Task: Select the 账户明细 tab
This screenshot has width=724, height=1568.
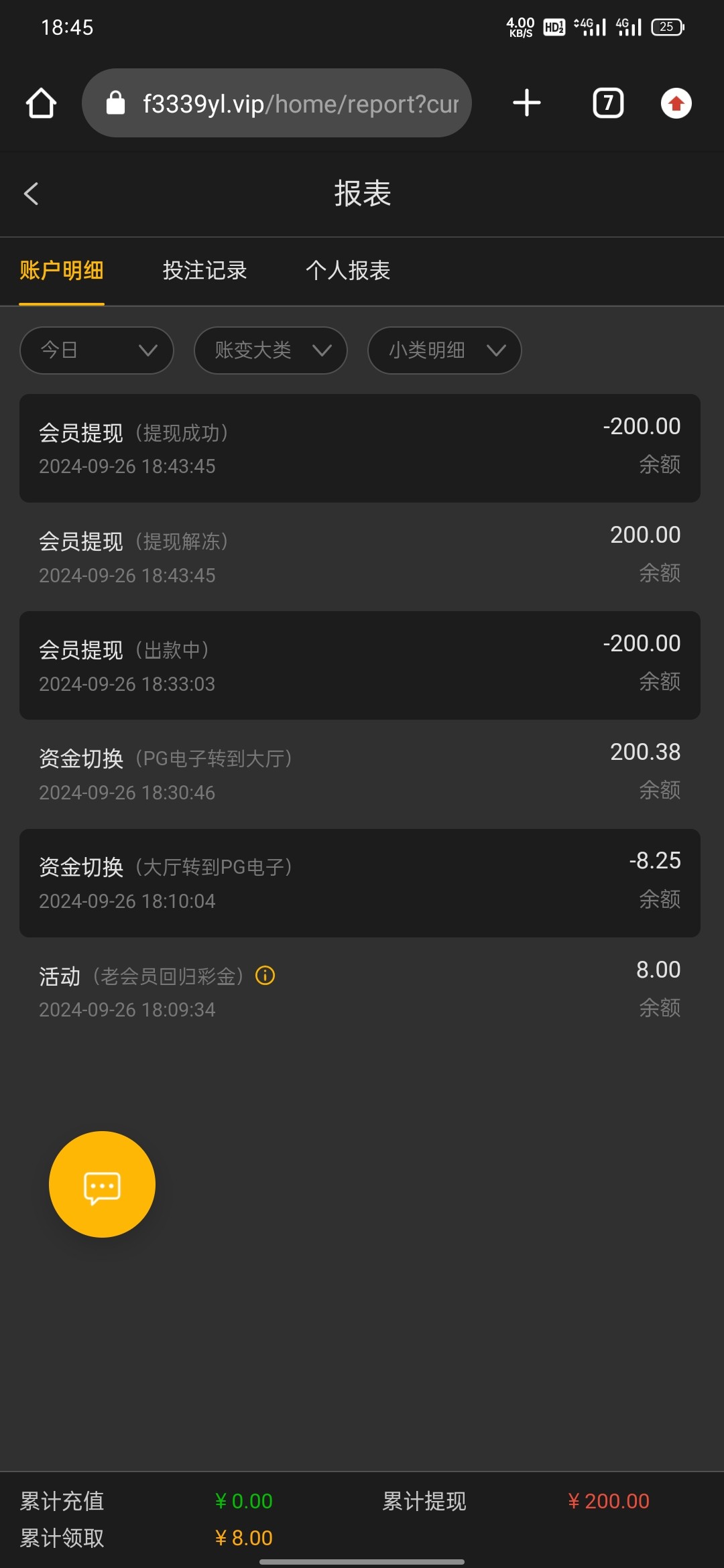Action: 62,270
